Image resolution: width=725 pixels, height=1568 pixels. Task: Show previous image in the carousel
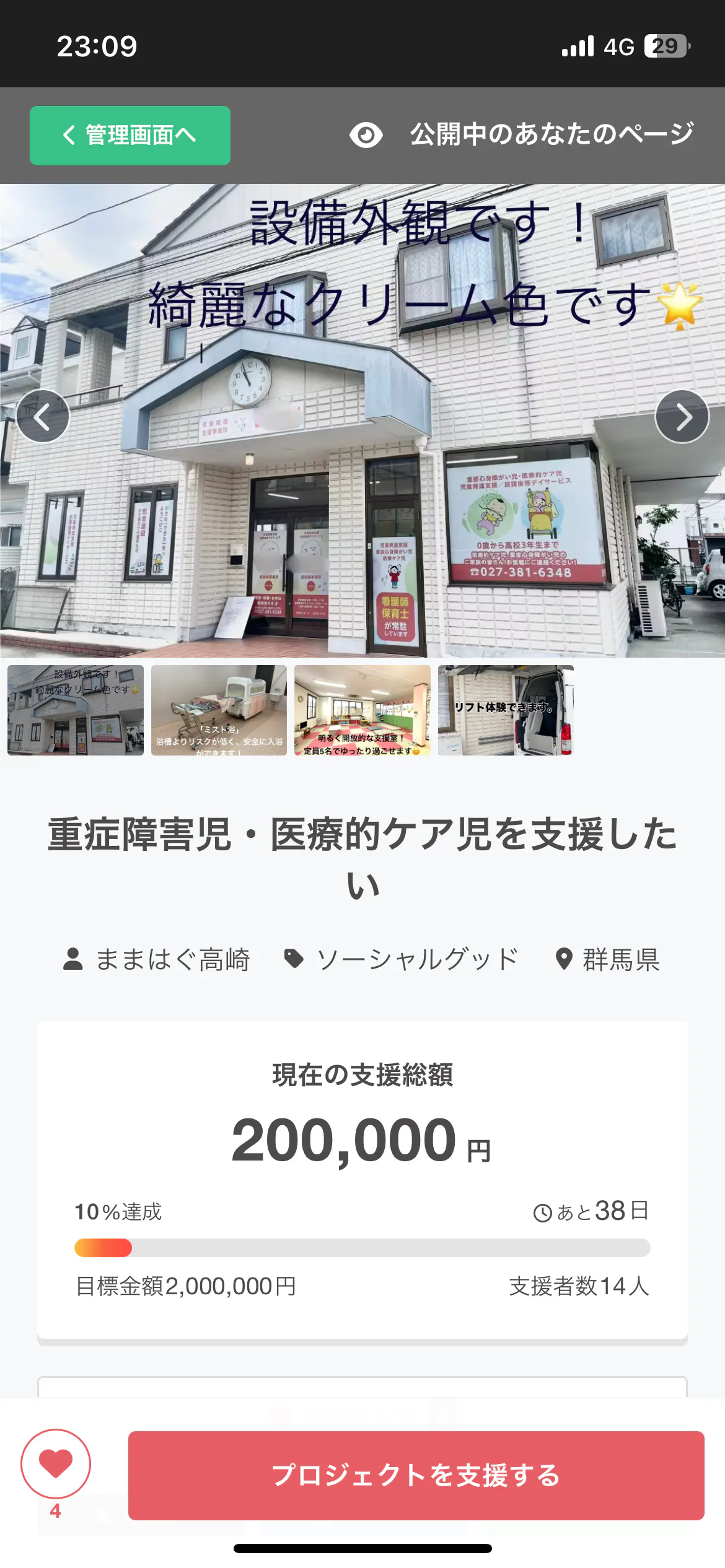coord(43,416)
